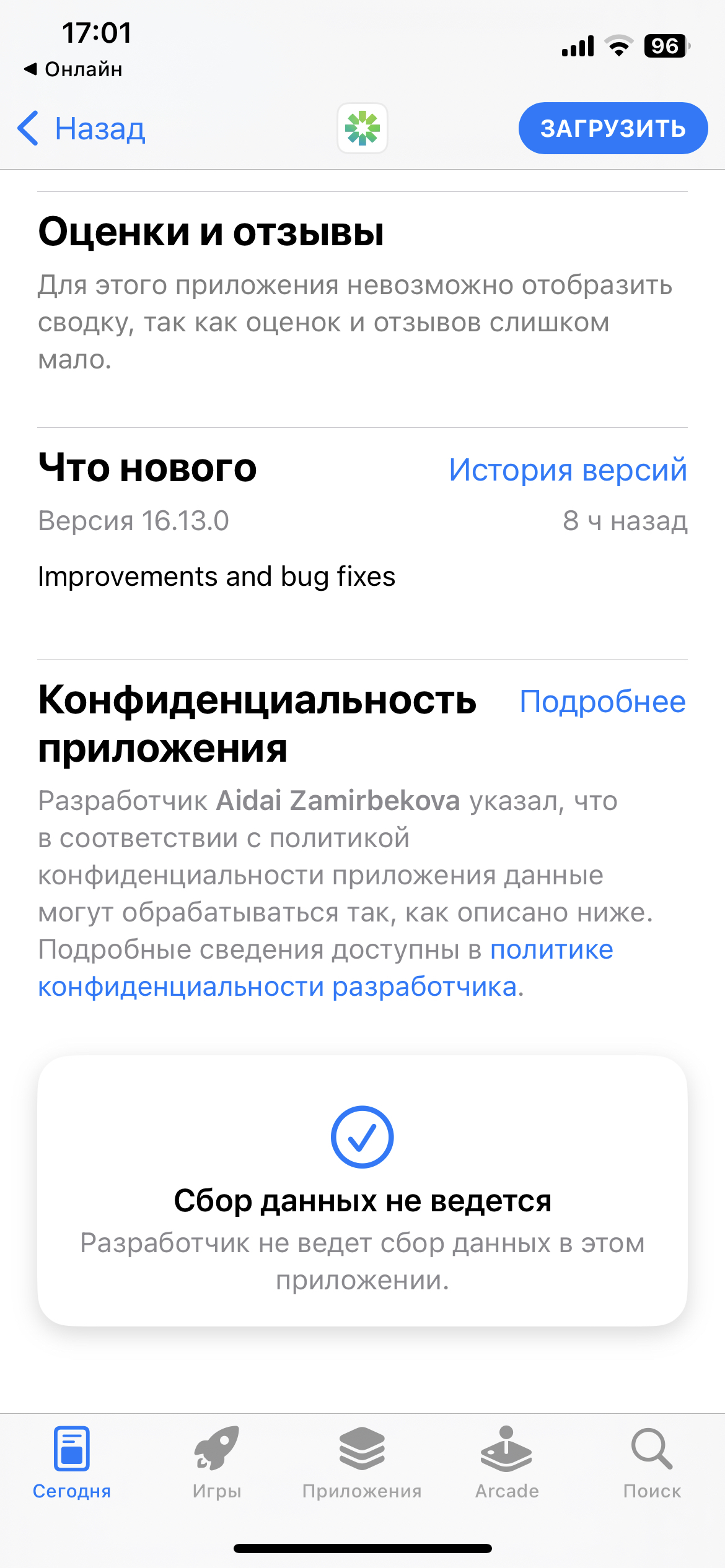Open the Сбор данных не ведется privacy card
The height and width of the screenshot is (1568, 725).
coord(362,1190)
